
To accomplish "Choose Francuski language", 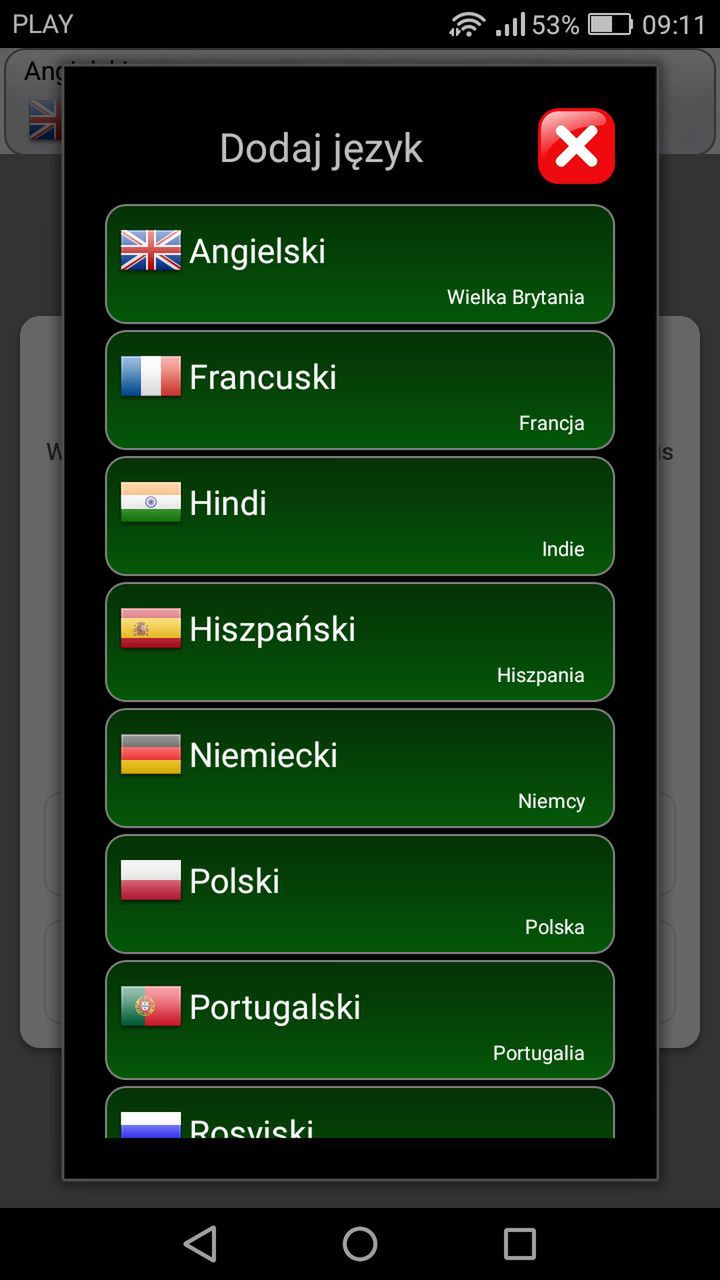I will click(x=360, y=390).
